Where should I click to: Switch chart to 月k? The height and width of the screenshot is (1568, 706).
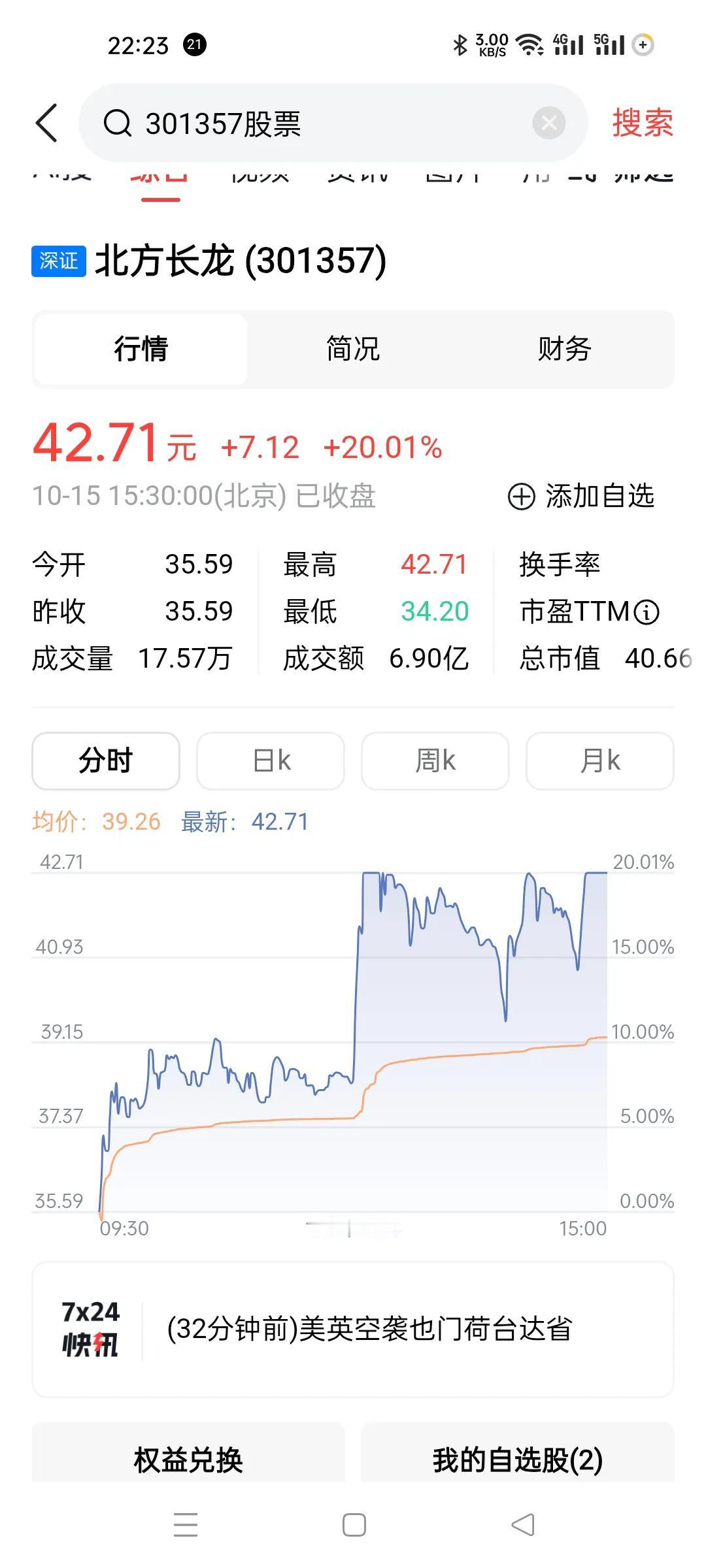point(600,761)
